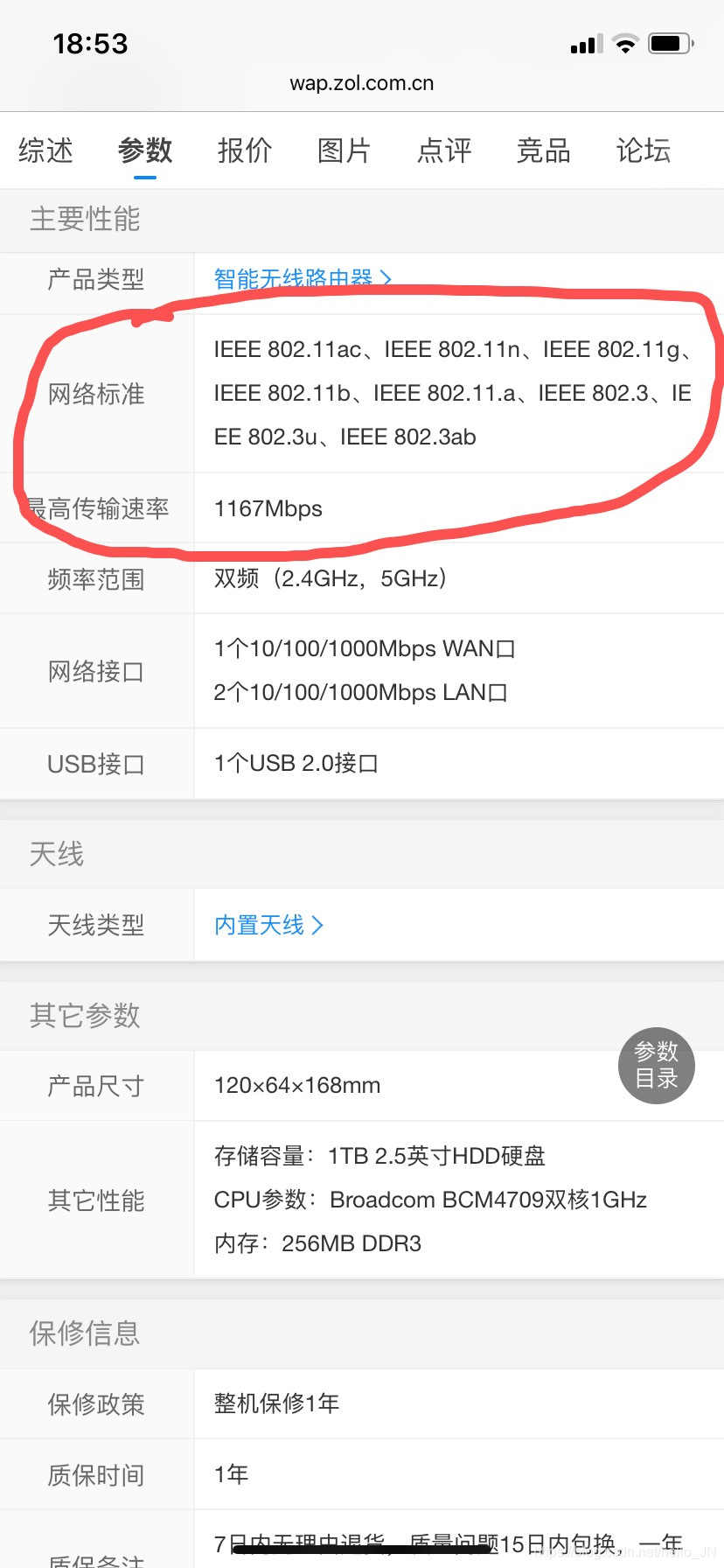Expand the 天线 section header
The image size is (724, 1568).
point(56,855)
